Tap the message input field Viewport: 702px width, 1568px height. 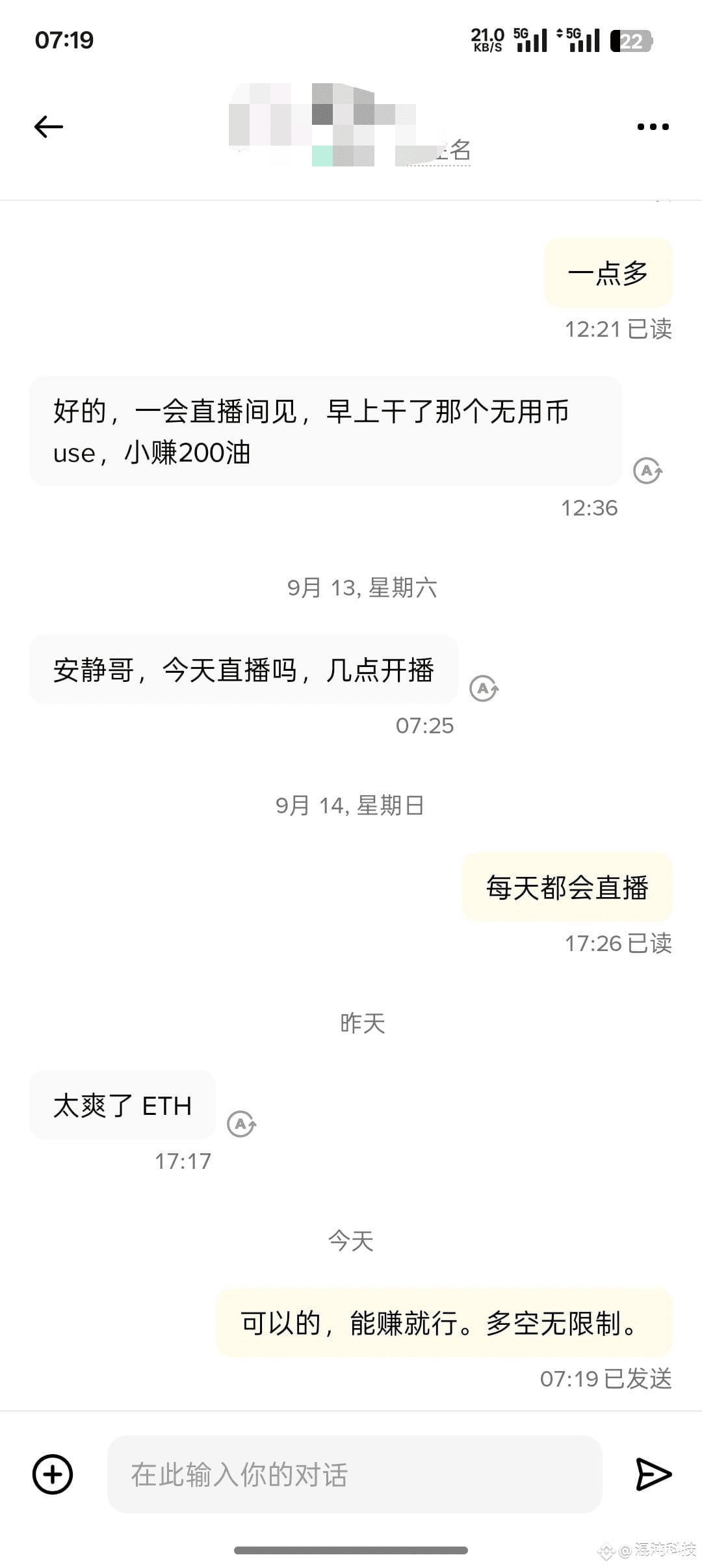pos(354,1474)
